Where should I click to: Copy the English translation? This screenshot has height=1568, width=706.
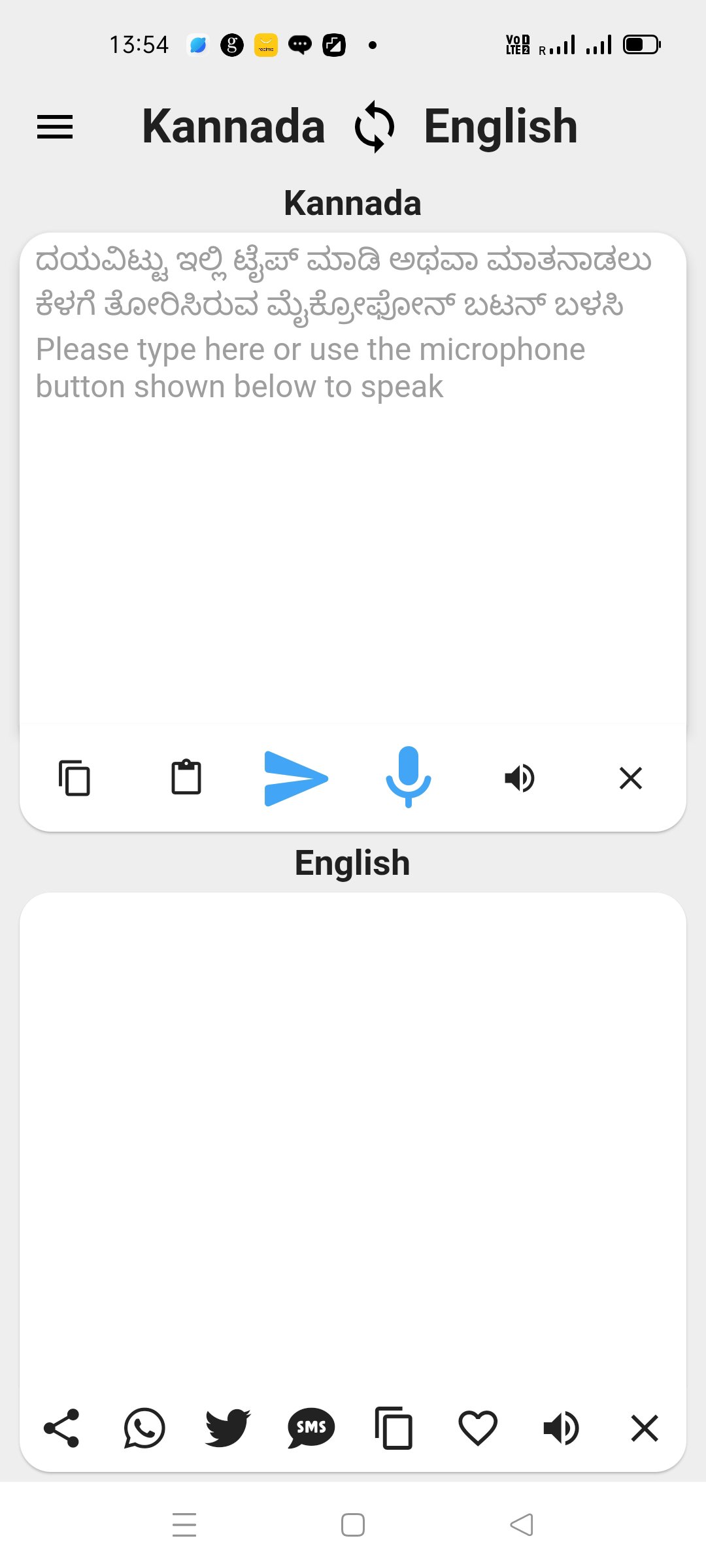(394, 1428)
